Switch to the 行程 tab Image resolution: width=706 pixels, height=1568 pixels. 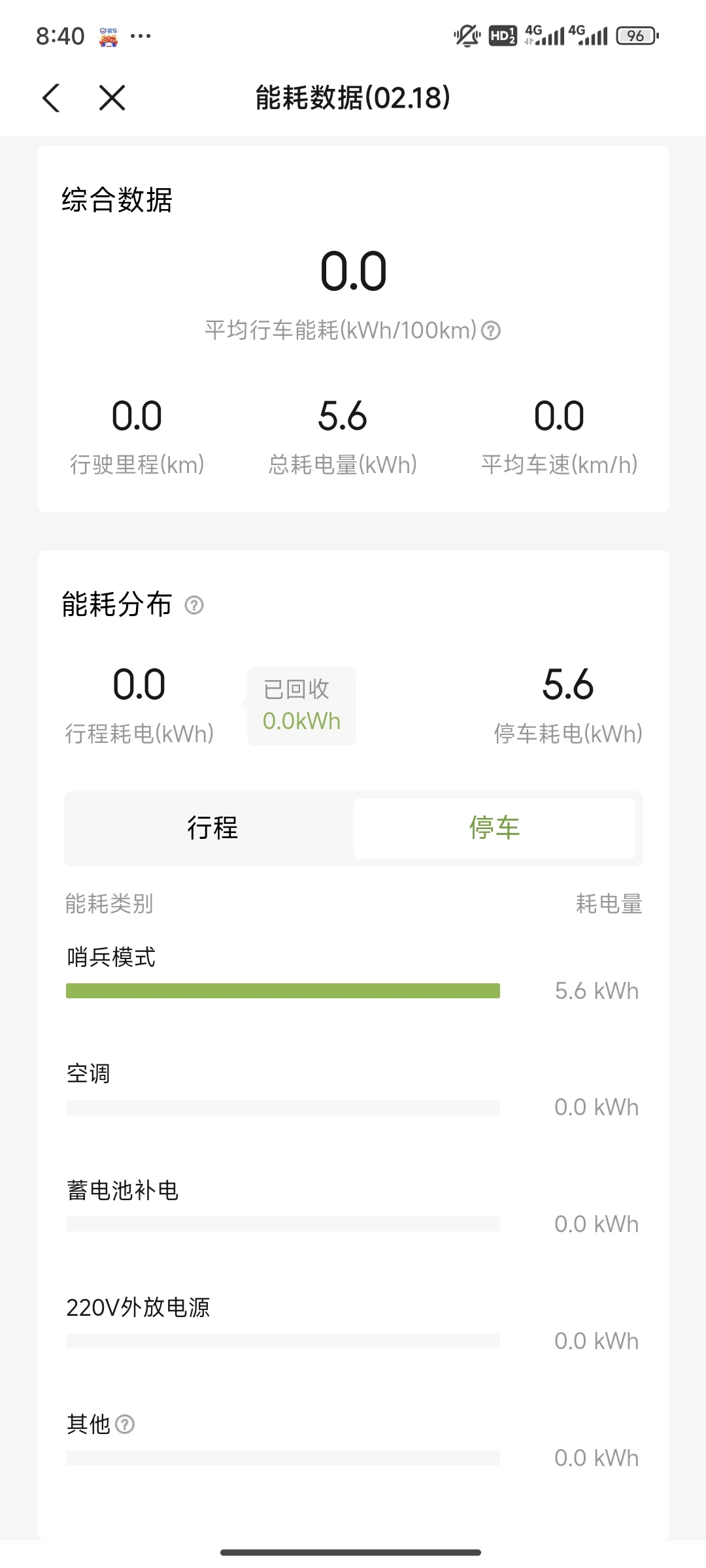tap(212, 828)
